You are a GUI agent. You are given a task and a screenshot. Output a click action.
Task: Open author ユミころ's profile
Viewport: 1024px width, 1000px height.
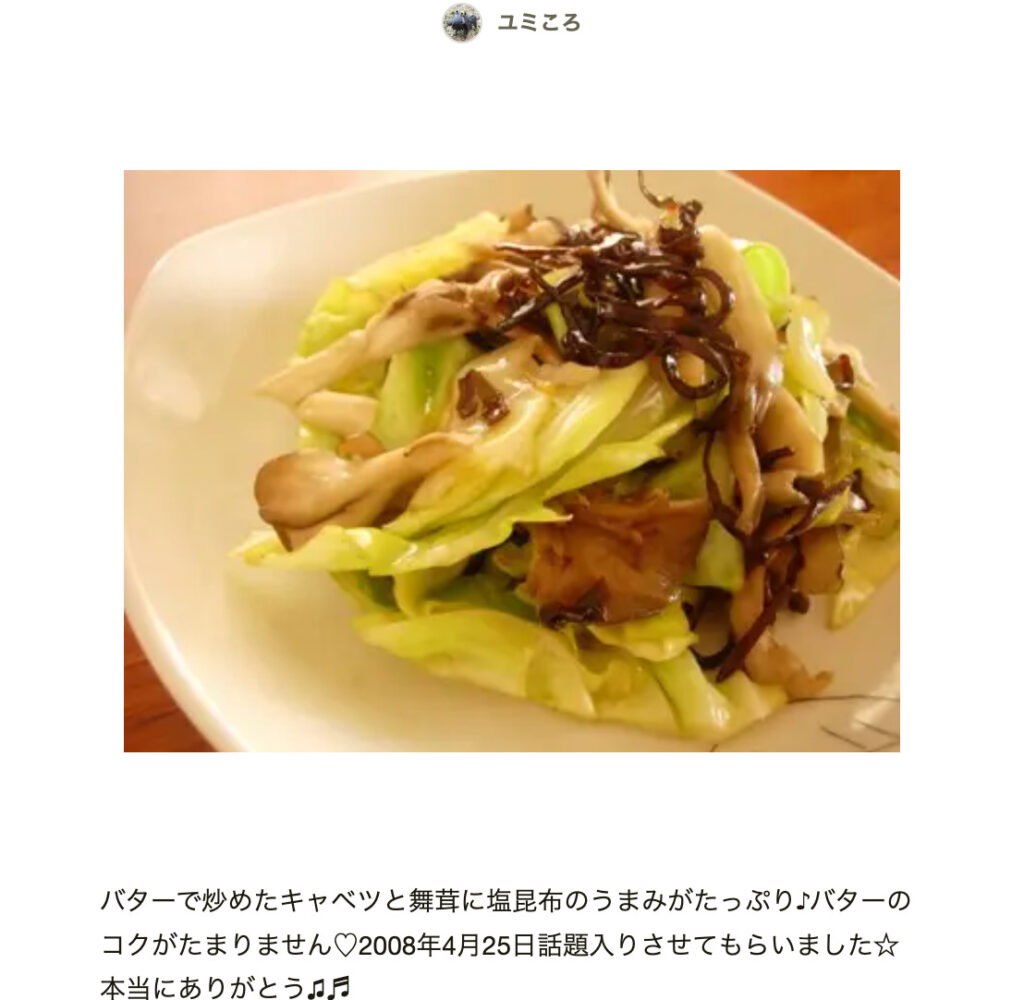[537, 22]
